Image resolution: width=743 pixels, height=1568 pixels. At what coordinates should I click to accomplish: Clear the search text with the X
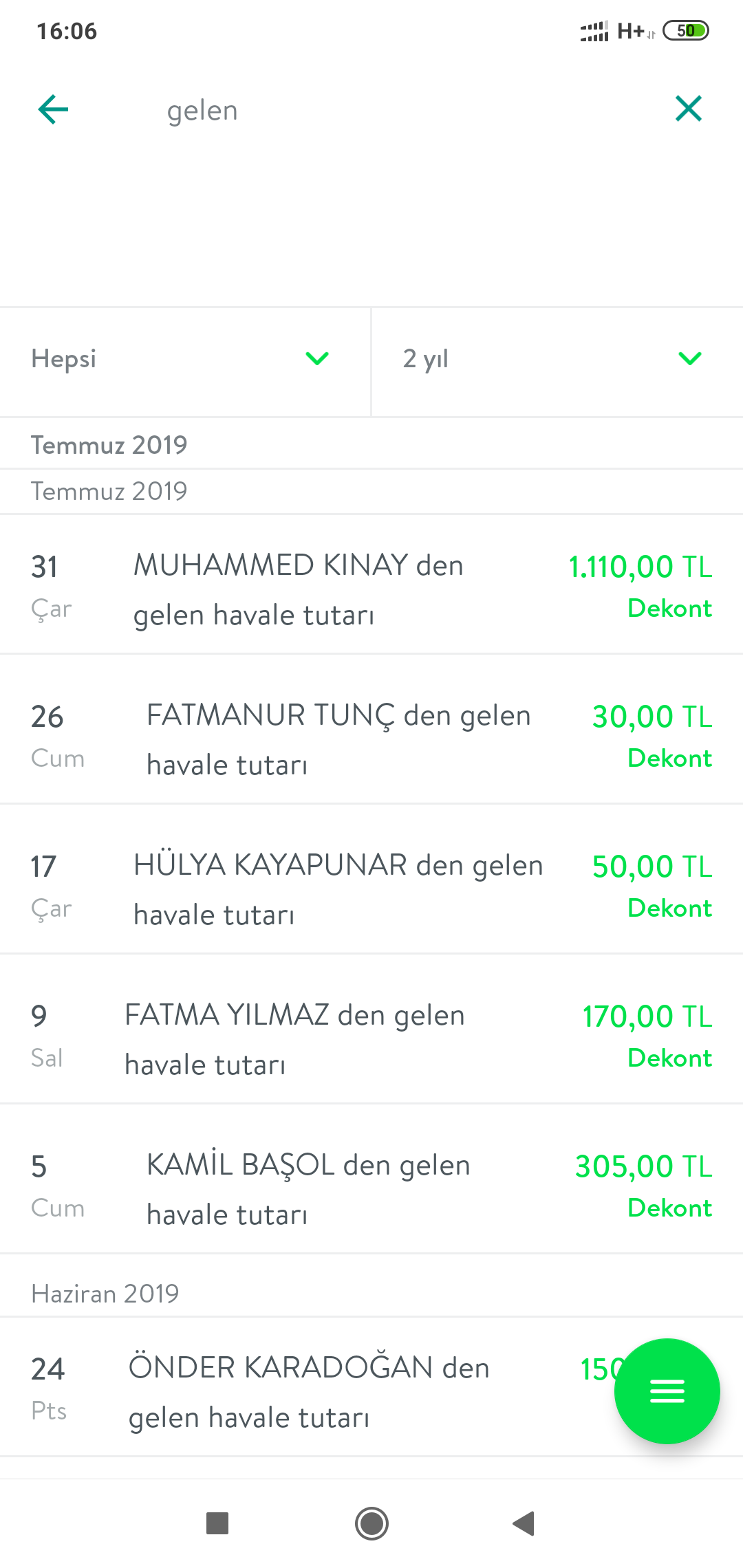pos(689,109)
